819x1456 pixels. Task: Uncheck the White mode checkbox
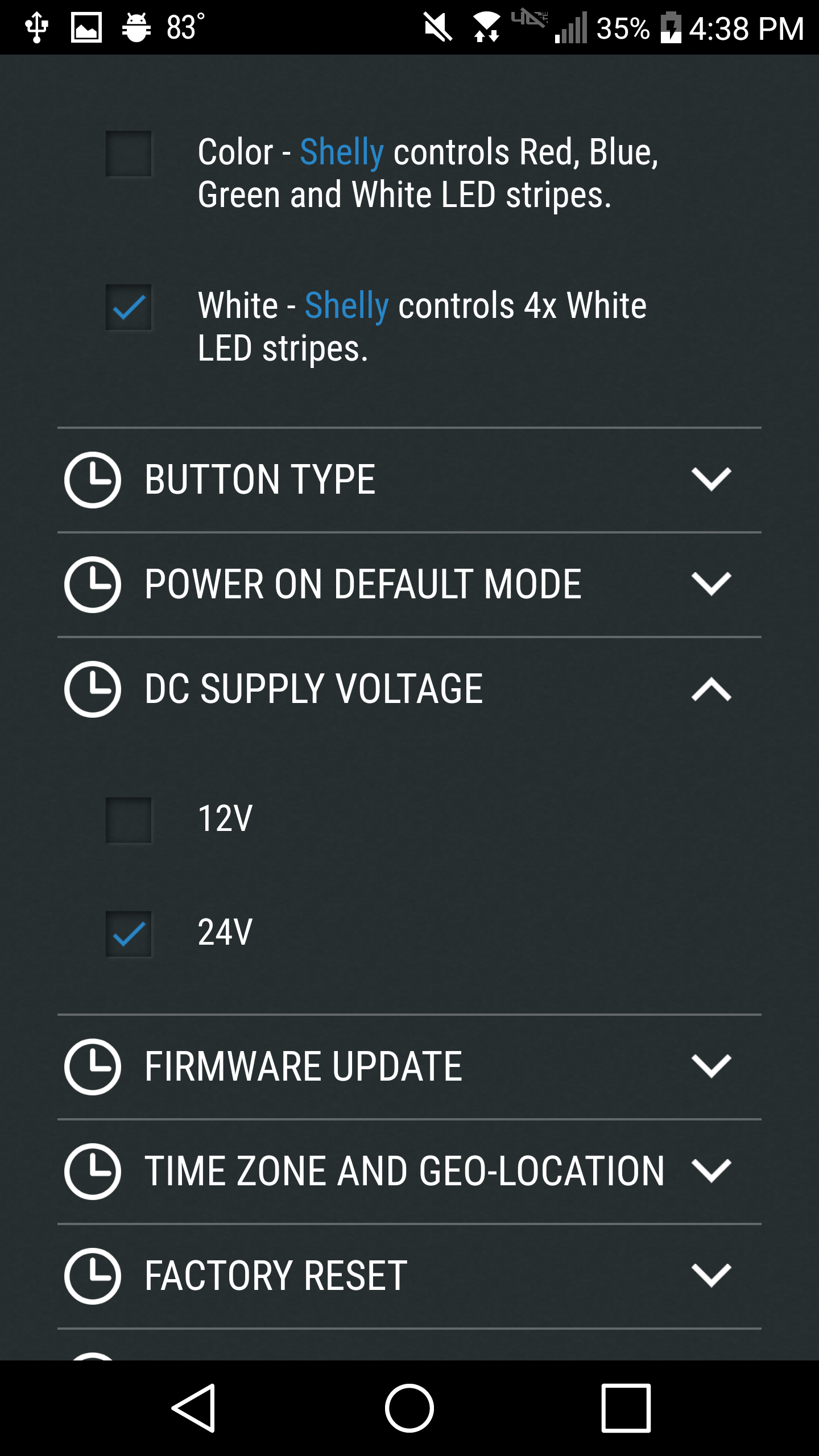point(129,307)
